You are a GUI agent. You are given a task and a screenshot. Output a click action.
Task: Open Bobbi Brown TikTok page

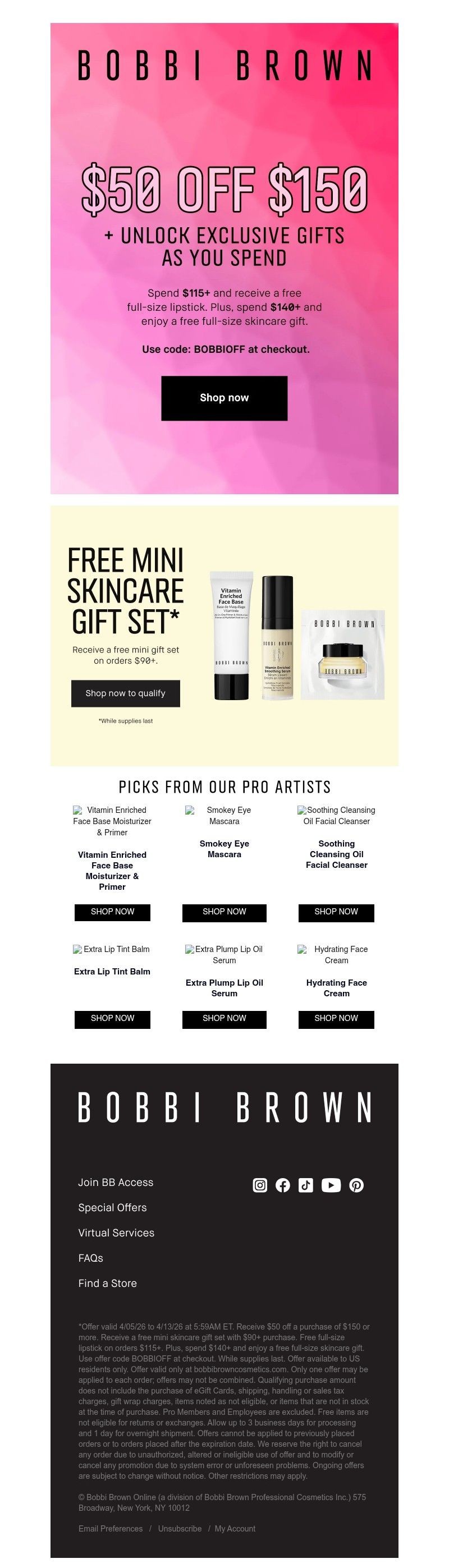coord(306,1185)
